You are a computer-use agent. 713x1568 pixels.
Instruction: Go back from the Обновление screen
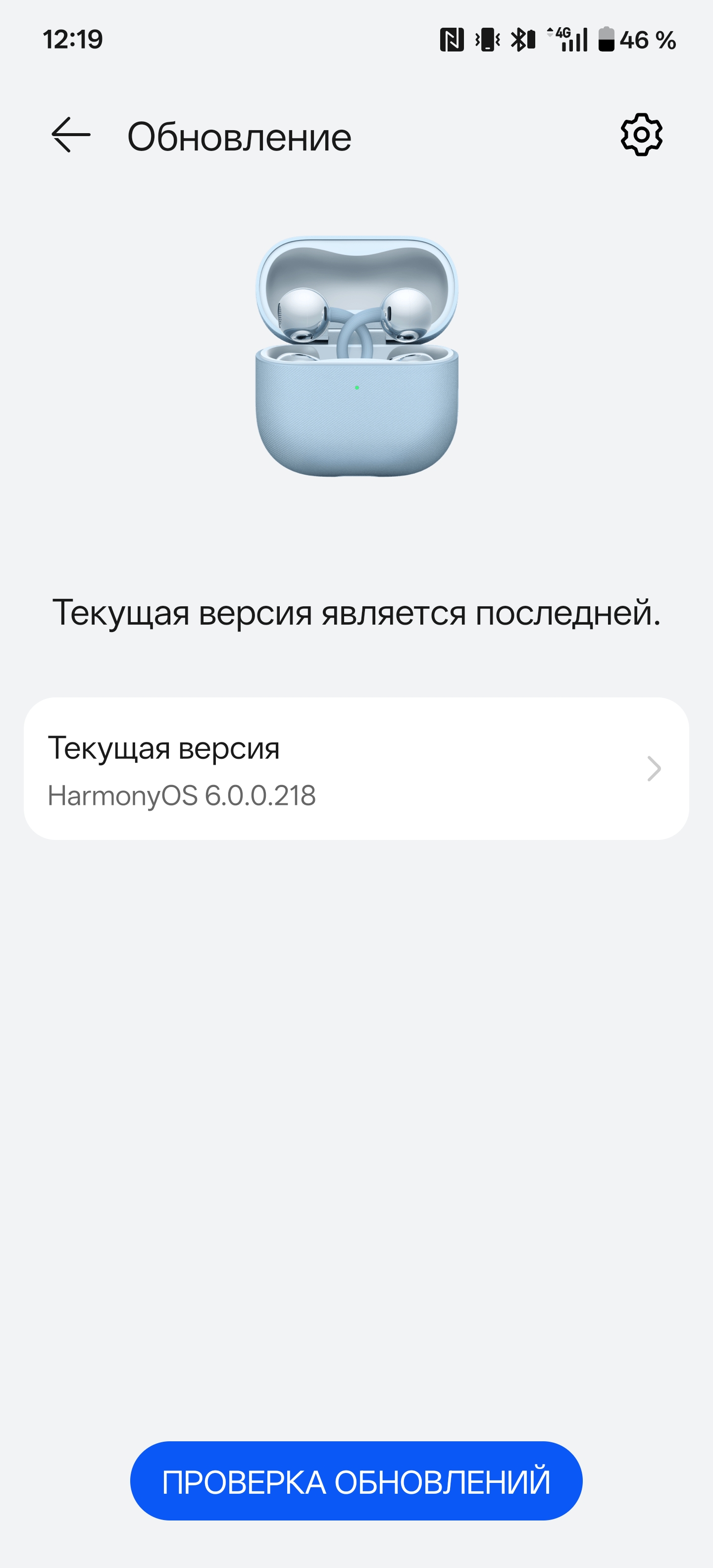click(x=71, y=135)
